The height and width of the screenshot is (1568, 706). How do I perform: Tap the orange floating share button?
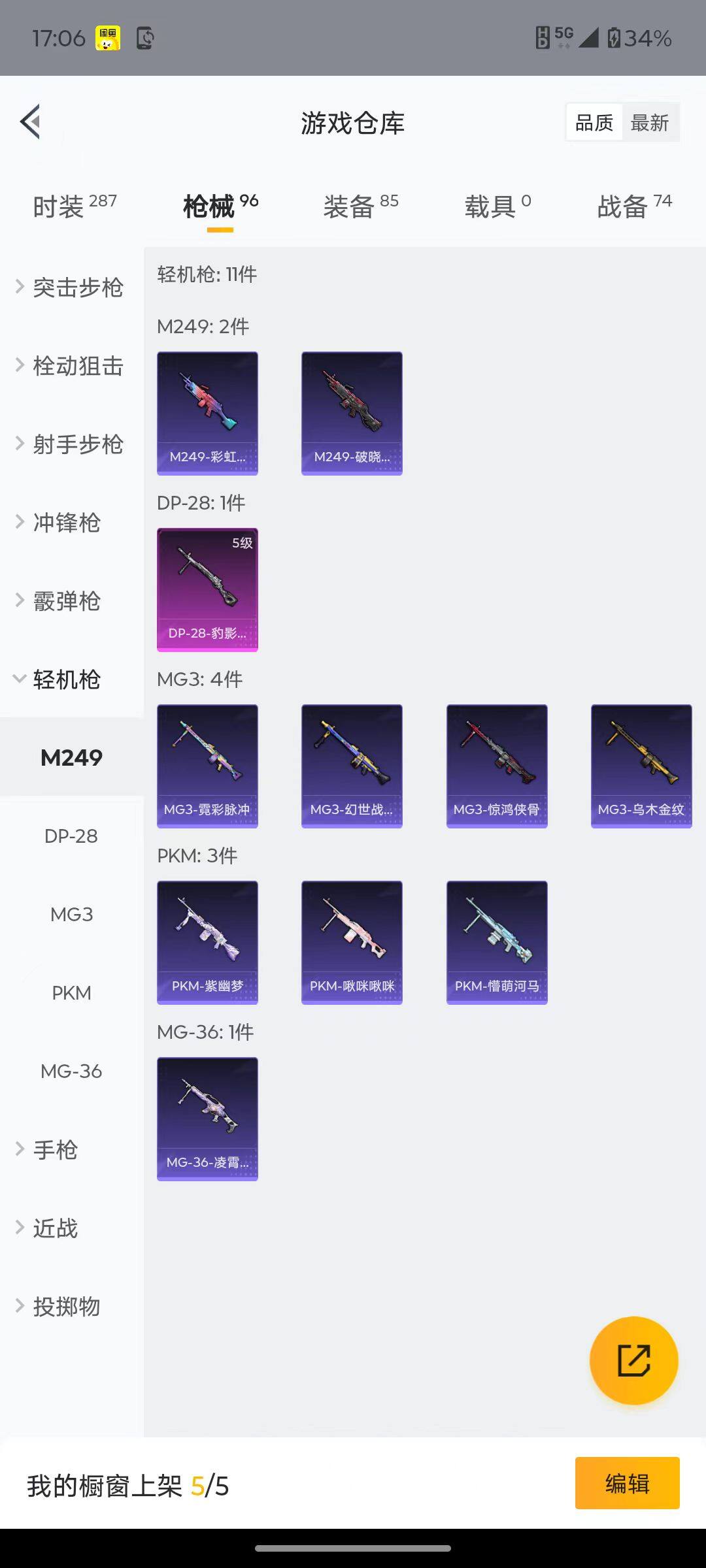tap(633, 1360)
